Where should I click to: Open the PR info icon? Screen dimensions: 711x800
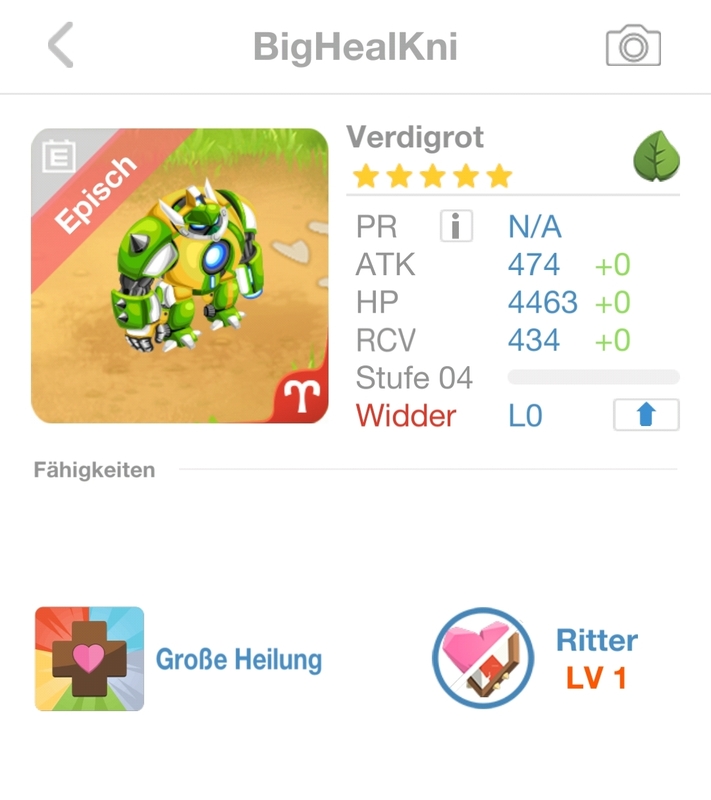pyautogui.click(x=455, y=227)
